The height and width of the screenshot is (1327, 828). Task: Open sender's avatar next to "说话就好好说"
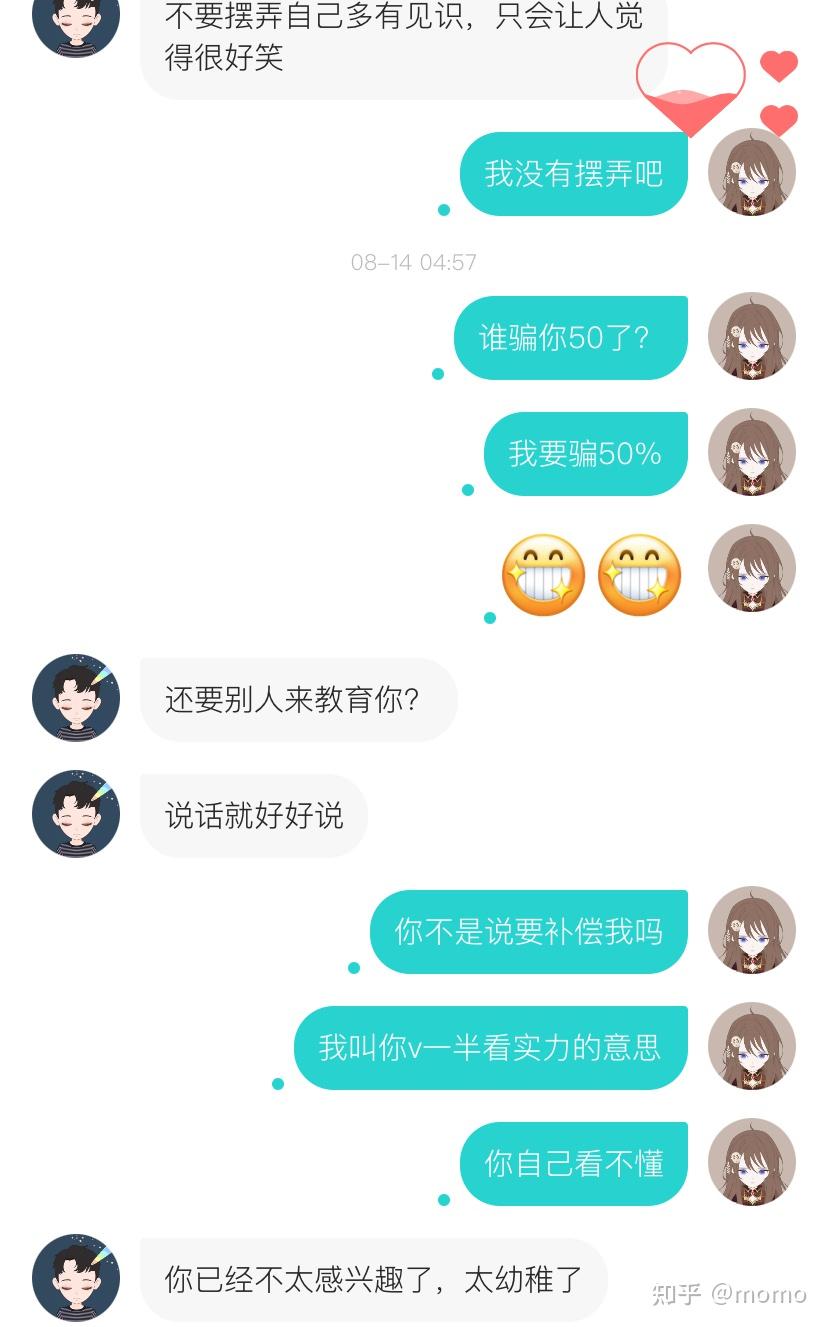76,814
